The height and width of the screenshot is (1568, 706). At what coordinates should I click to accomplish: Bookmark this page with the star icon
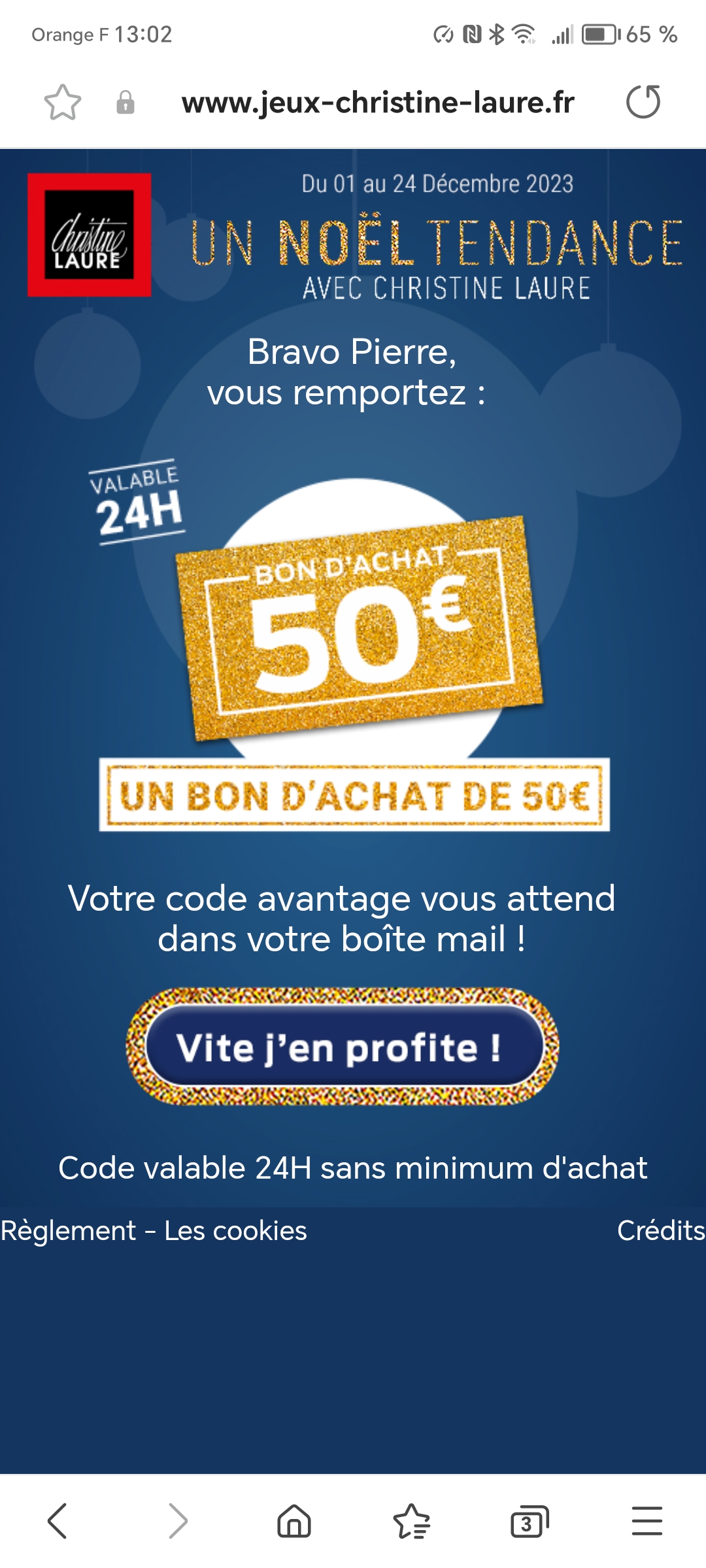click(63, 103)
